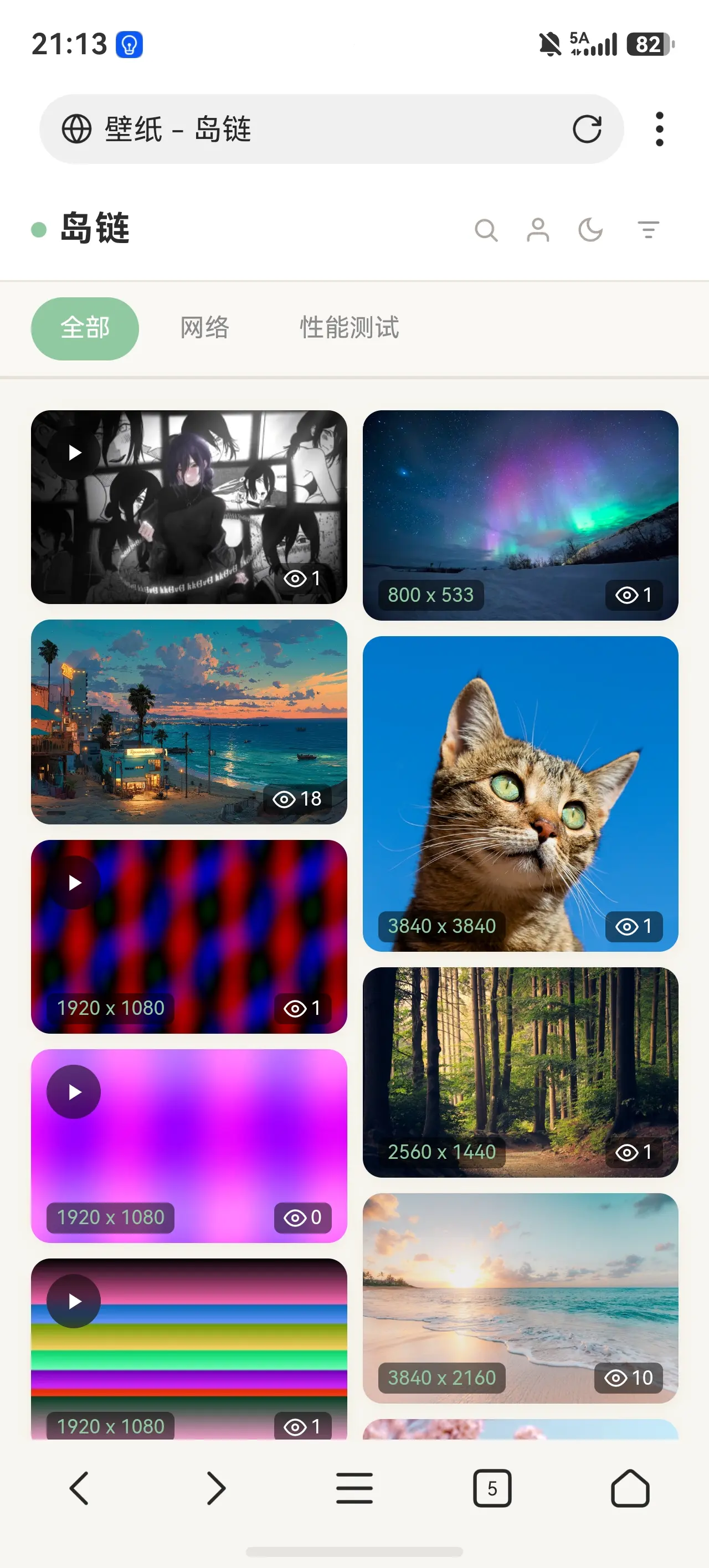Toggle dark mode with the moon icon
Image resolution: width=709 pixels, height=1568 pixels.
(590, 230)
